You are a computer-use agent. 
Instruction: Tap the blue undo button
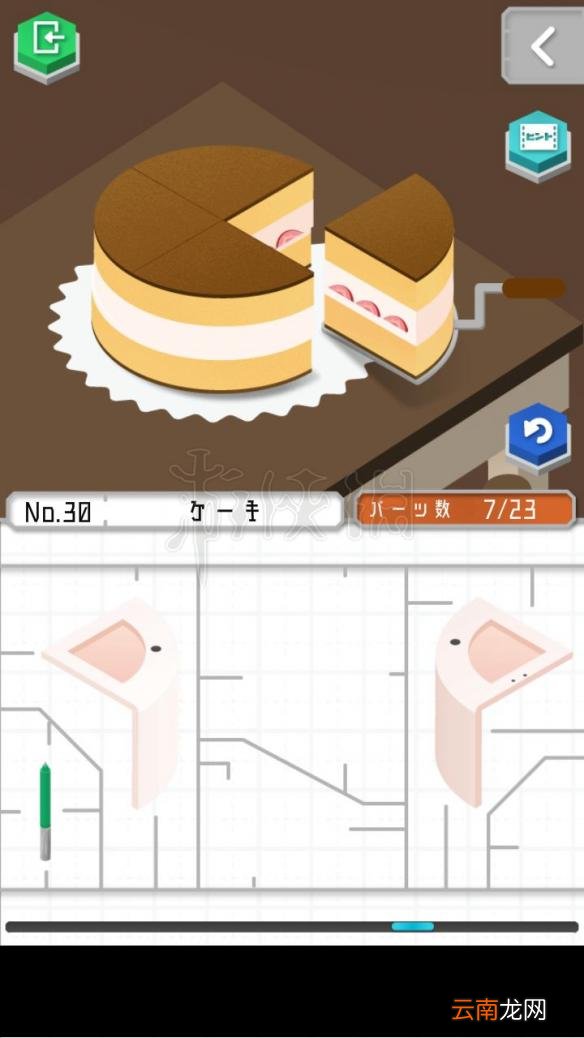coord(538,436)
